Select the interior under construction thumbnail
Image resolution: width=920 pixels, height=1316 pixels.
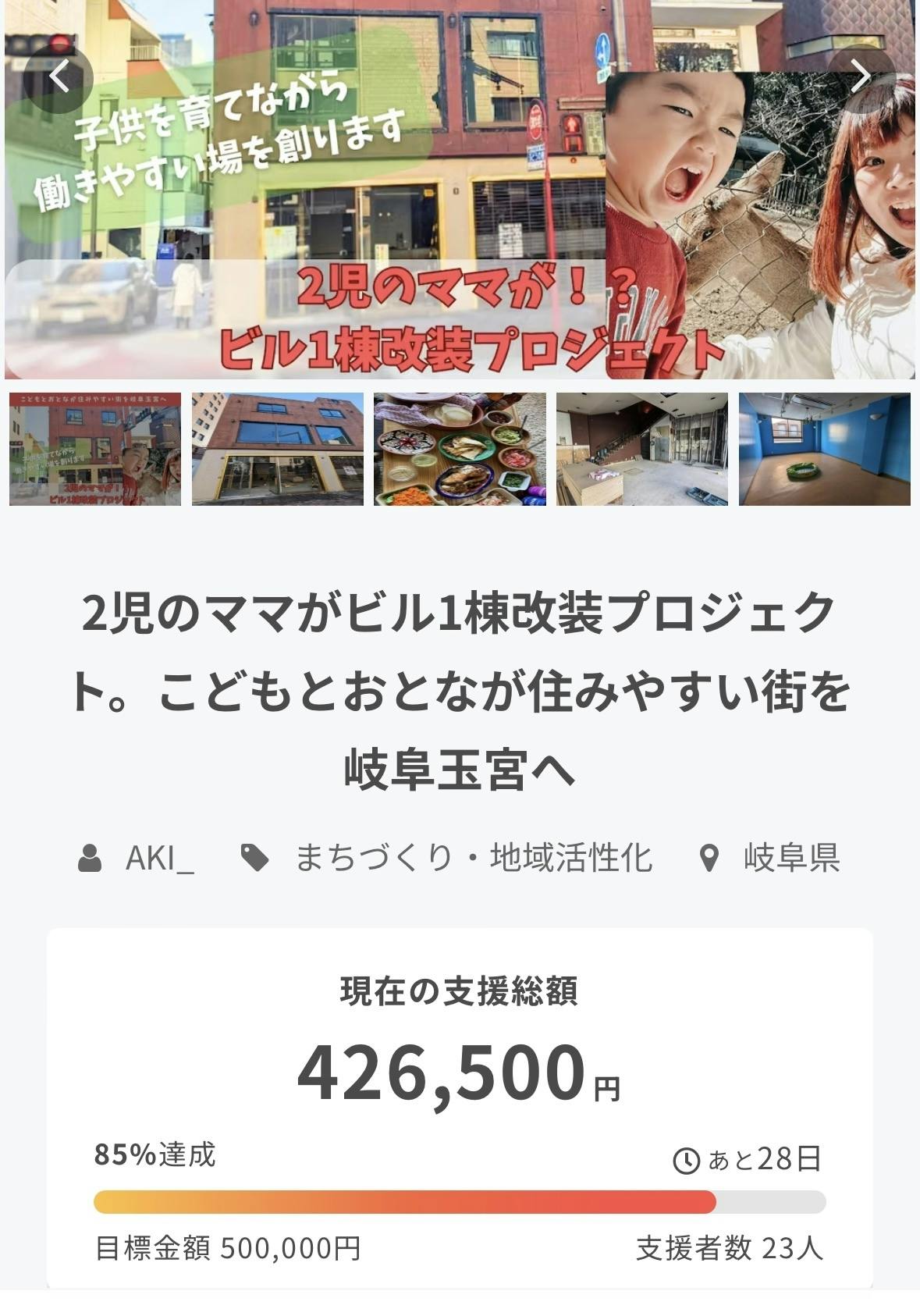click(642, 449)
